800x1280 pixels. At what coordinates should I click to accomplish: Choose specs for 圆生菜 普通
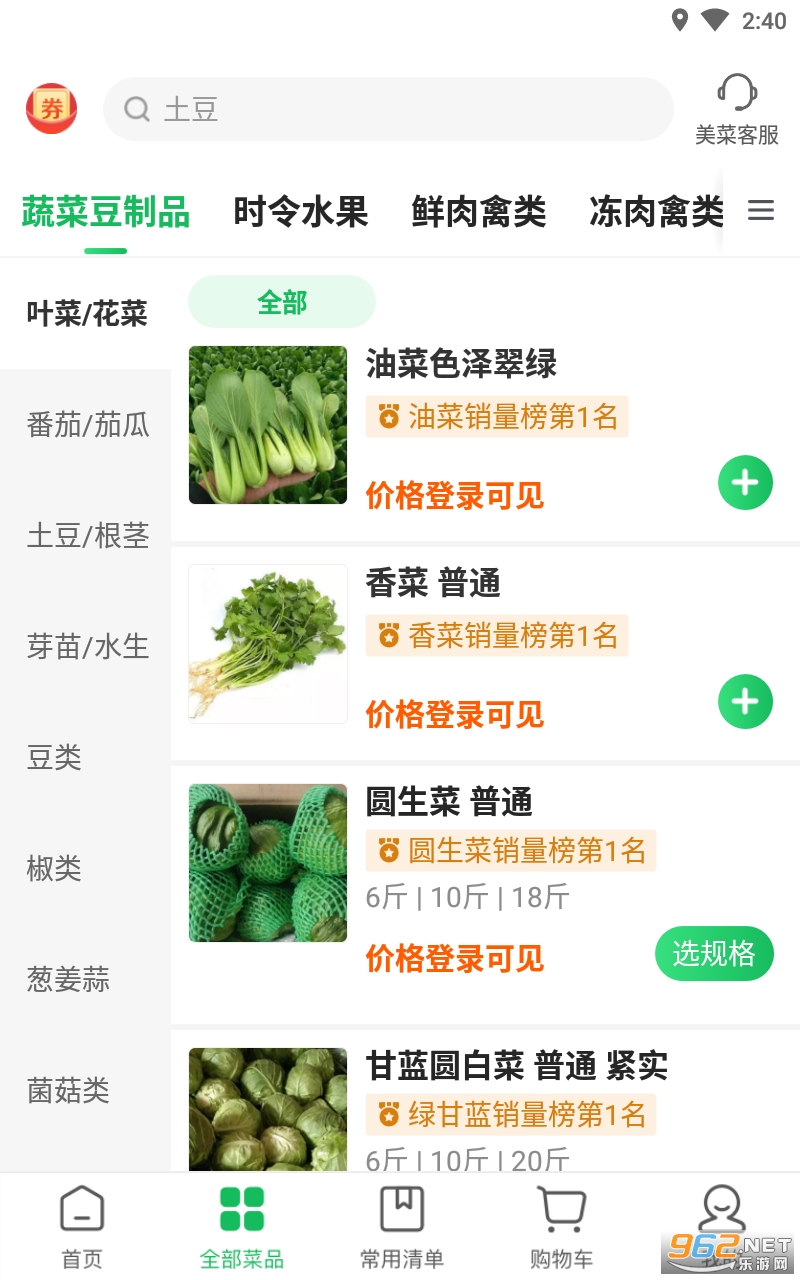(714, 954)
